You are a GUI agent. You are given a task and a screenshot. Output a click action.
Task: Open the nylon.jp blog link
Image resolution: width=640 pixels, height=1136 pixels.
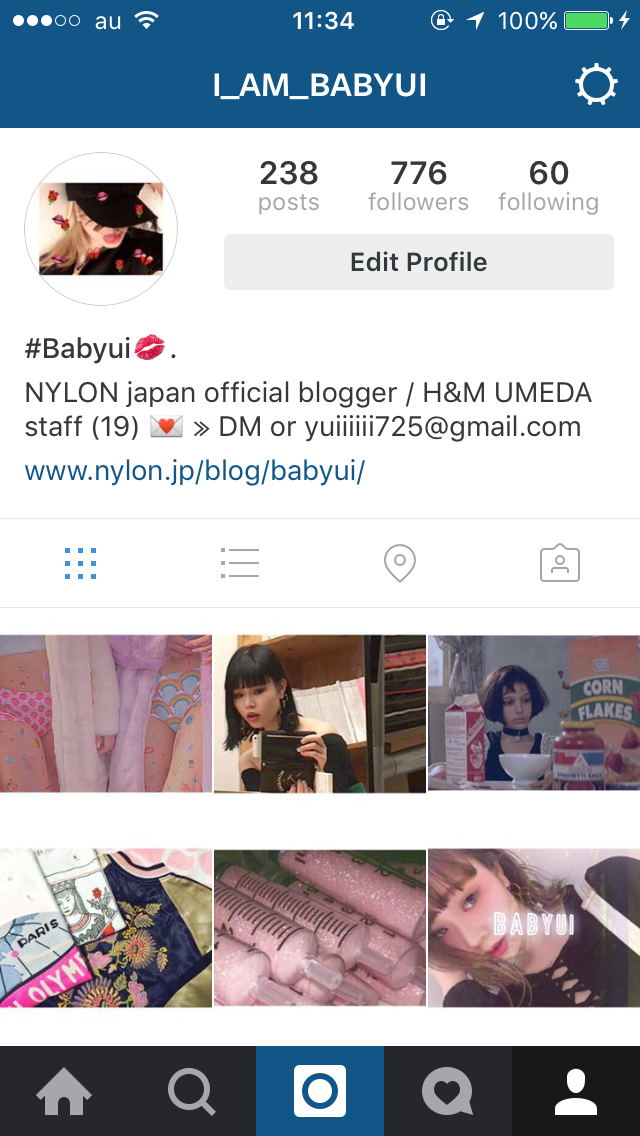(195, 471)
